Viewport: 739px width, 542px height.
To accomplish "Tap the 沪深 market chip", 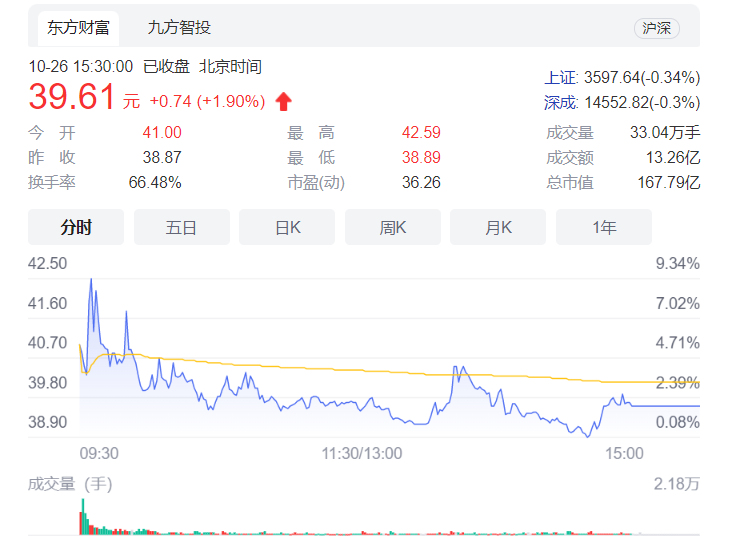I will 657,28.
